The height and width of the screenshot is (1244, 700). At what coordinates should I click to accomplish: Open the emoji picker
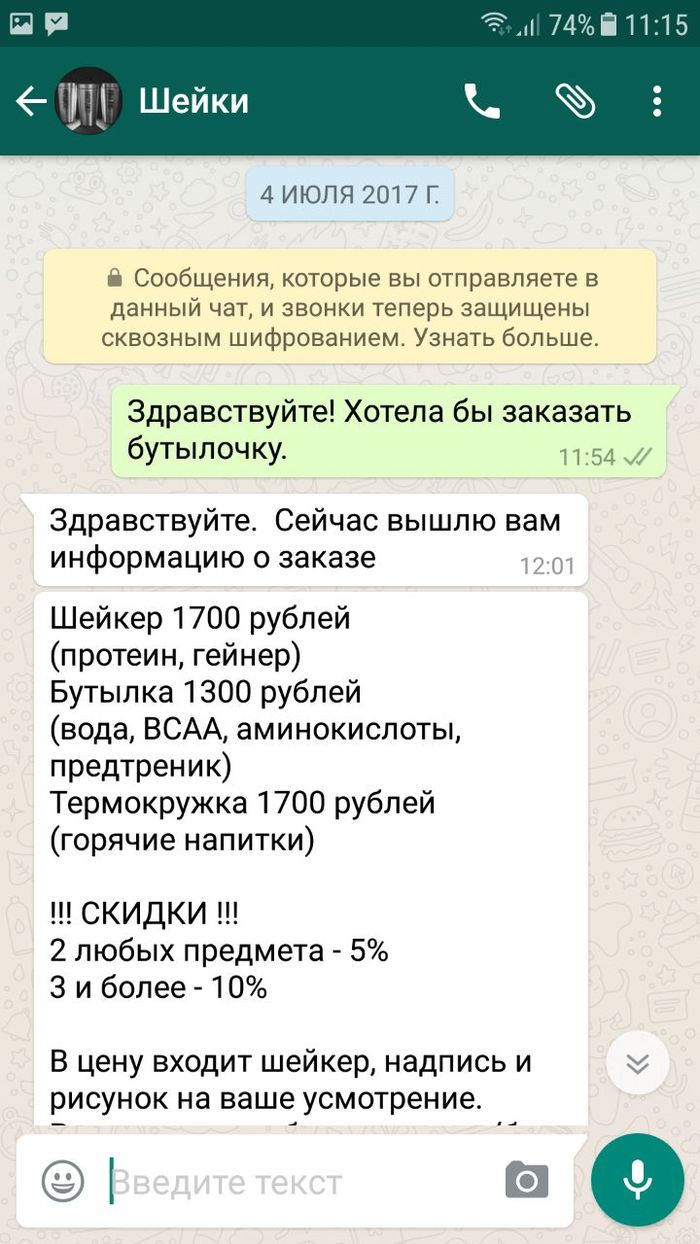(63, 1181)
